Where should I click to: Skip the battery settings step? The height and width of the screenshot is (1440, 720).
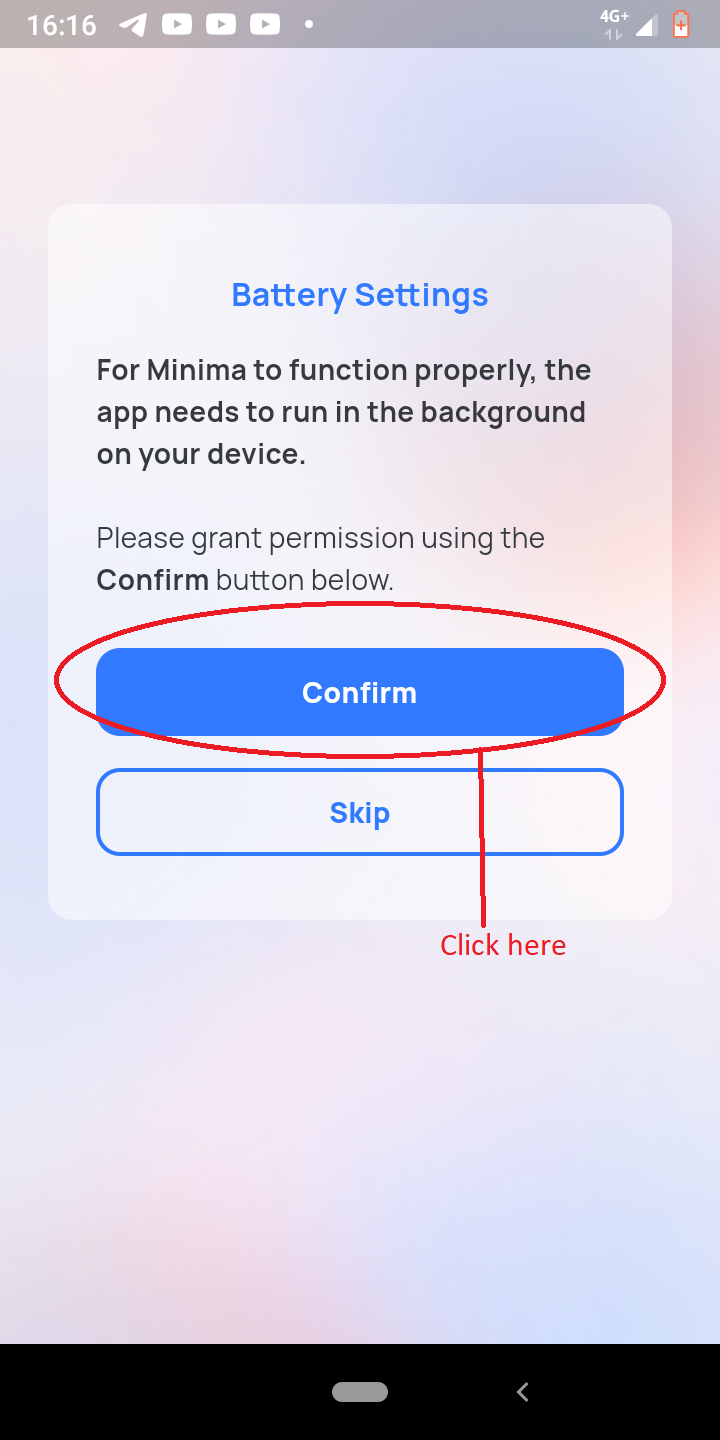[360, 812]
